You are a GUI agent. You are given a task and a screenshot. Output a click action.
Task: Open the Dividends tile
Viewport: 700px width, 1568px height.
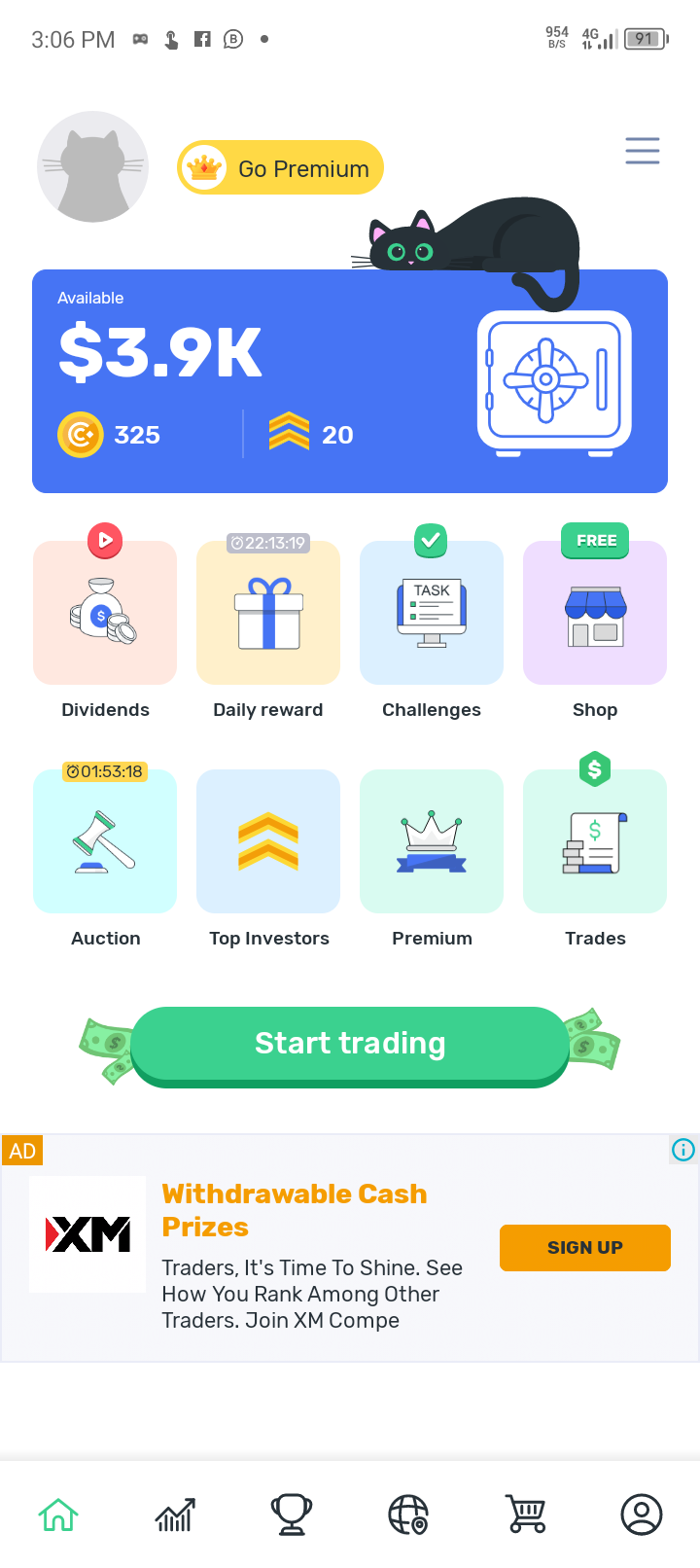105,614
